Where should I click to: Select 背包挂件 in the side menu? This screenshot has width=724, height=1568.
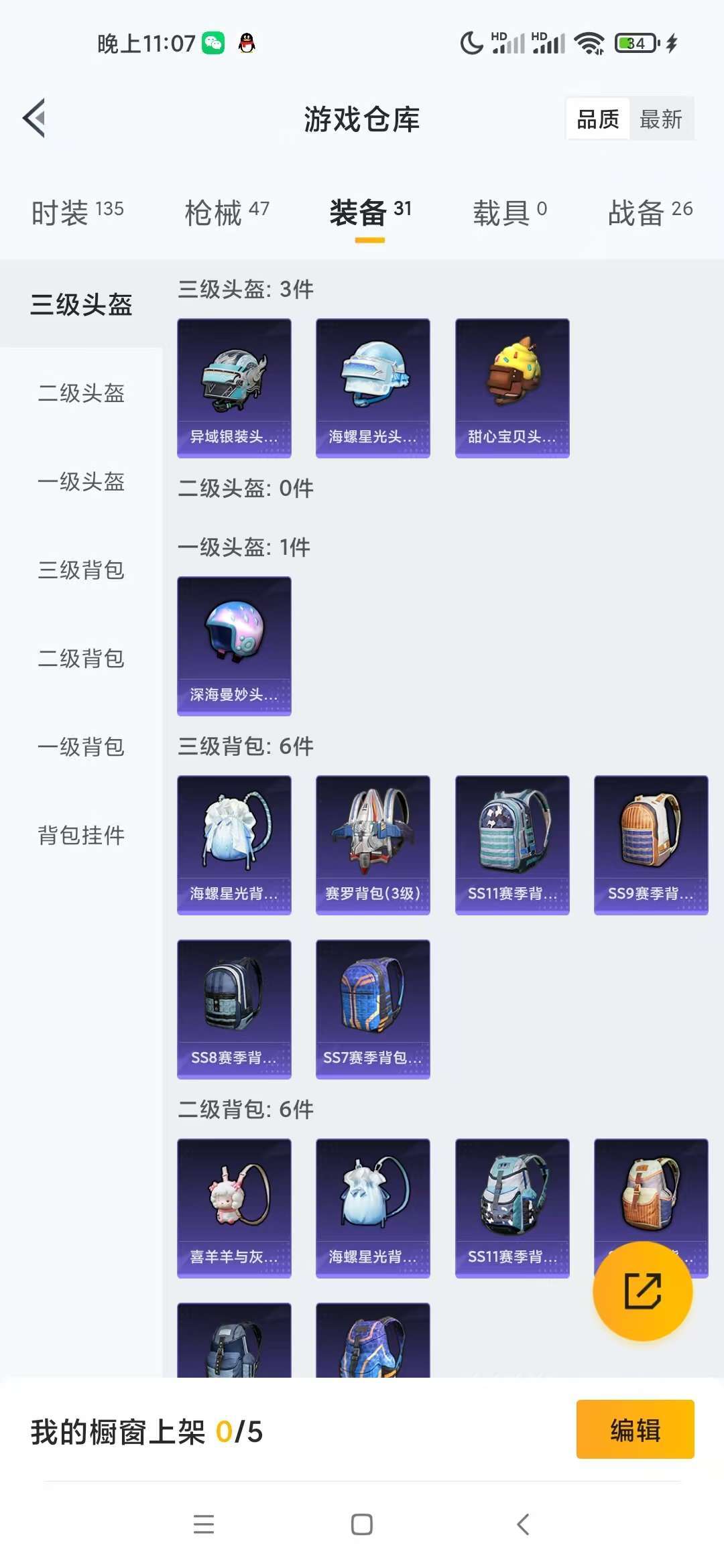pos(81,835)
